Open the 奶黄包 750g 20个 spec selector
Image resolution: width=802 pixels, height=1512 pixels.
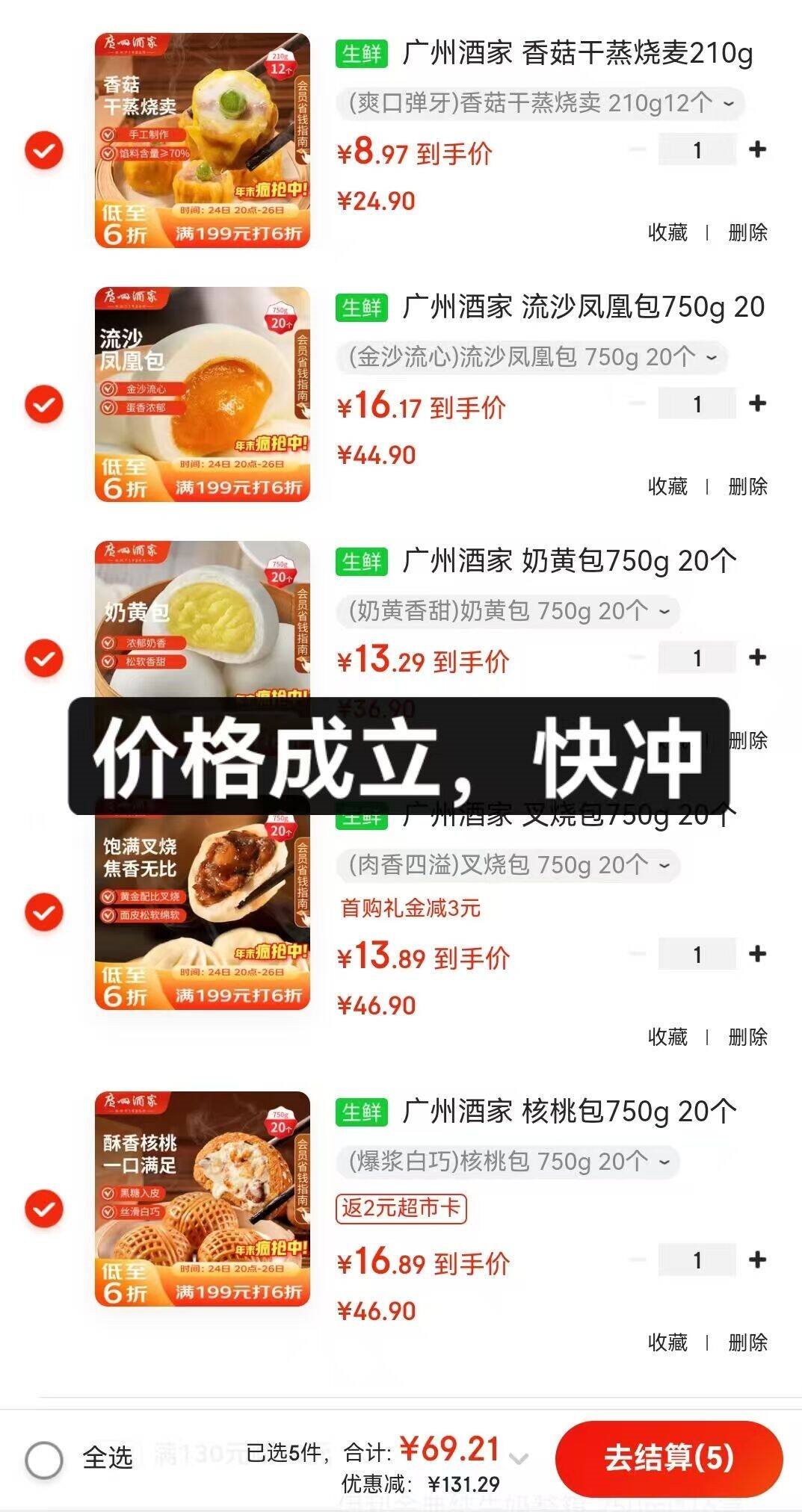(509, 611)
